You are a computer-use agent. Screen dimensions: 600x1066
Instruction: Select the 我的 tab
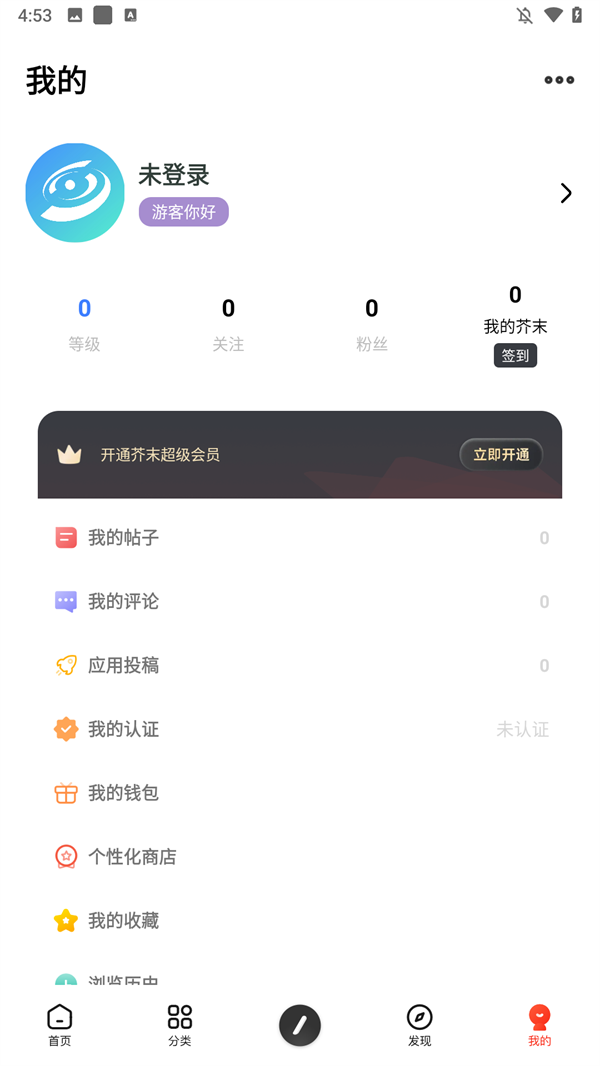[x=540, y=1026]
